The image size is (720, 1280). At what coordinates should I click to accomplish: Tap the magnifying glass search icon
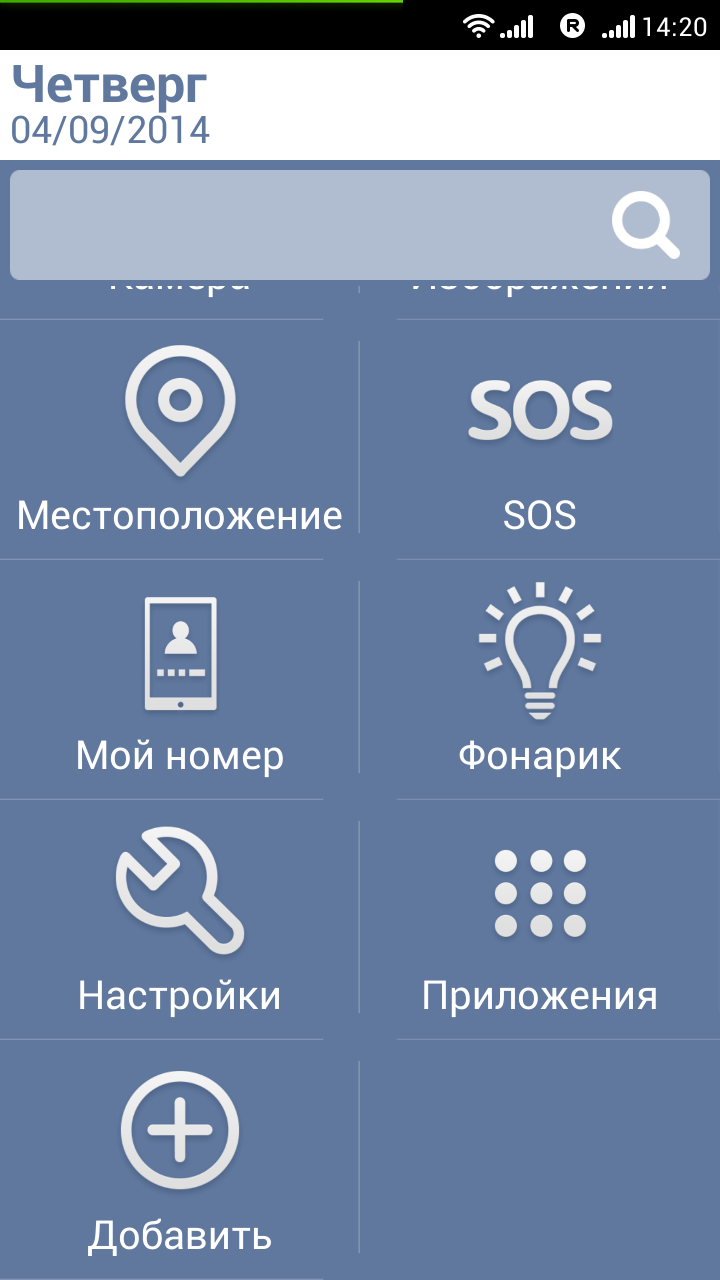(x=645, y=226)
